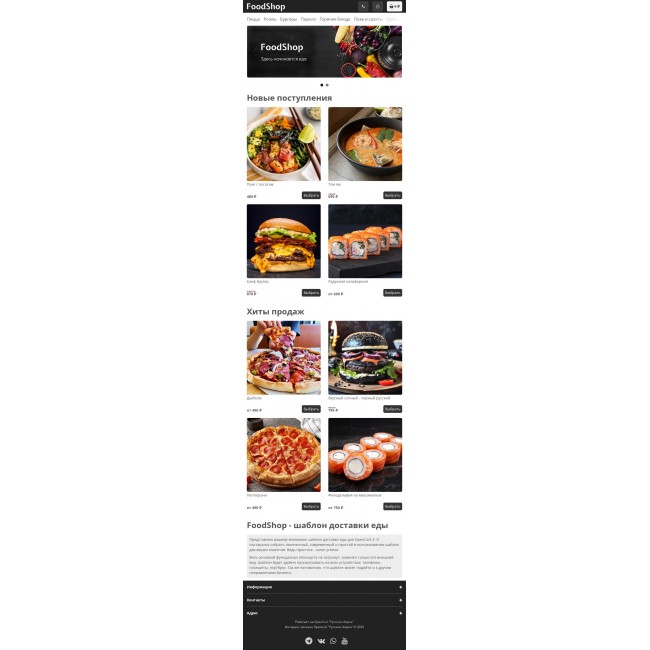Expand the Информация footer section
The height and width of the screenshot is (650, 650).
point(324,587)
